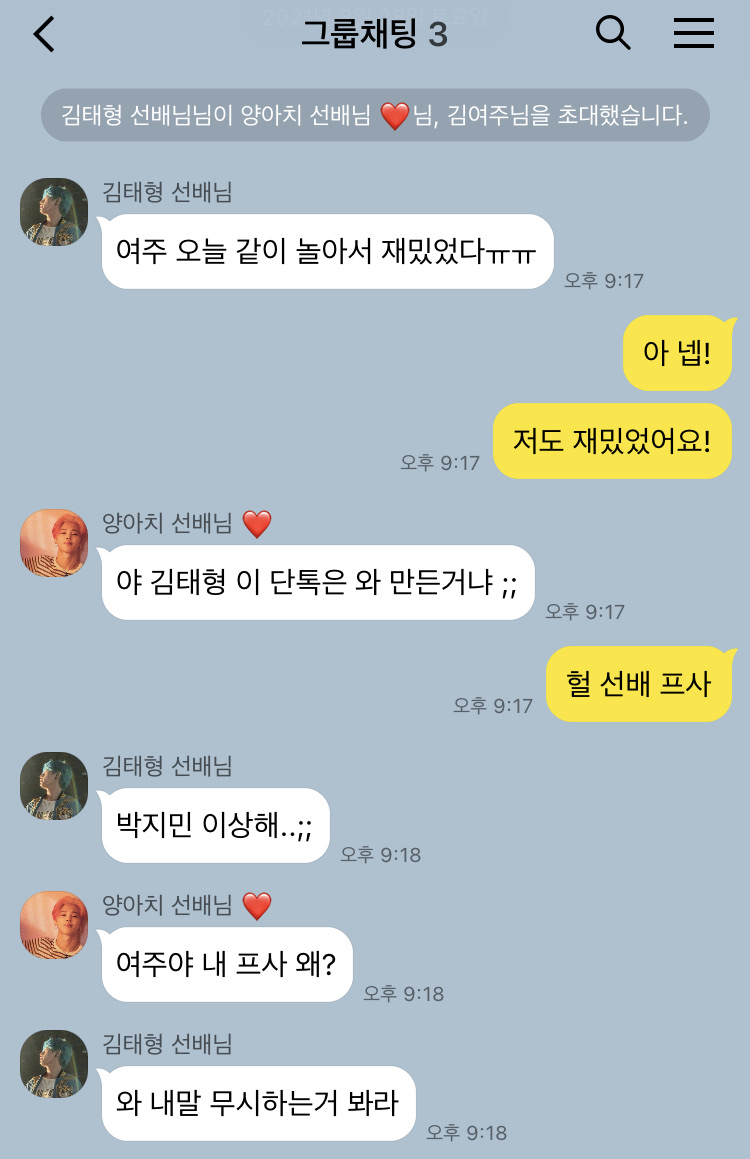Open the avatar next to '박지민 이상해' message
750x1159 pixels.
54,786
